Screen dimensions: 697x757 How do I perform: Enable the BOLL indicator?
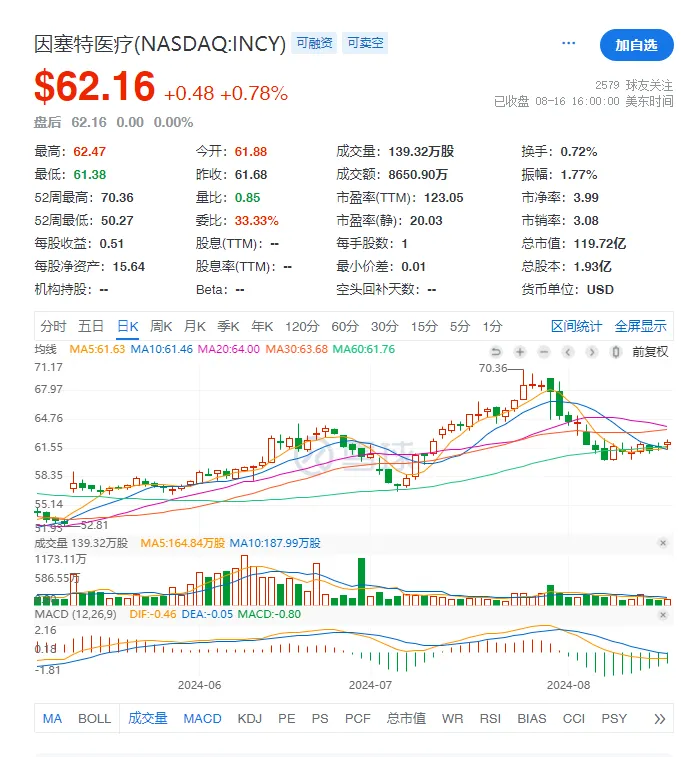tap(95, 718)
